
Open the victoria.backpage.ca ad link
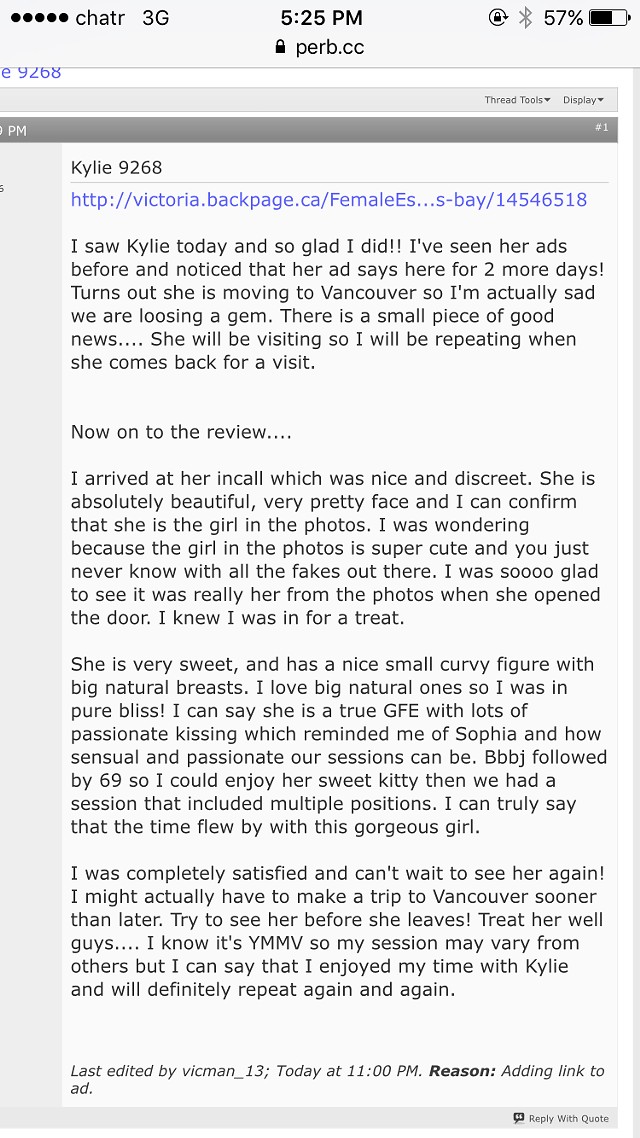(329, 200)
